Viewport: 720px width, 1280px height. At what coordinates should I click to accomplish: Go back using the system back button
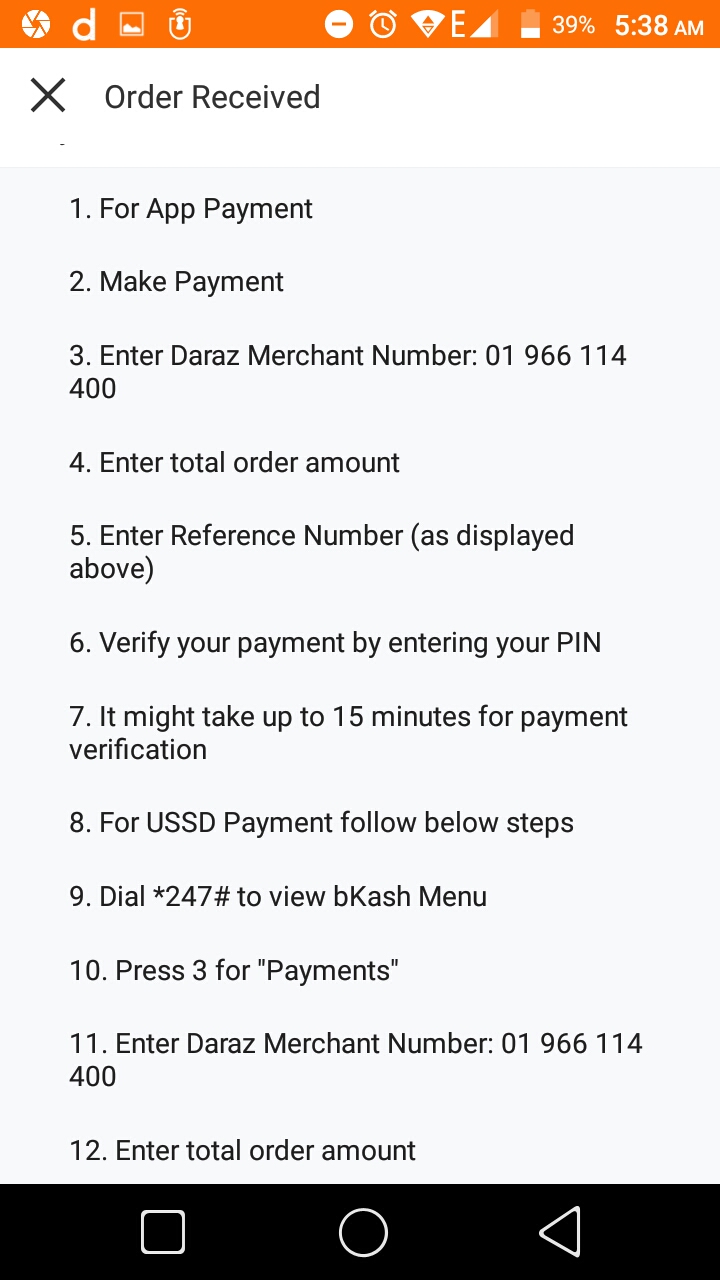560,1231
